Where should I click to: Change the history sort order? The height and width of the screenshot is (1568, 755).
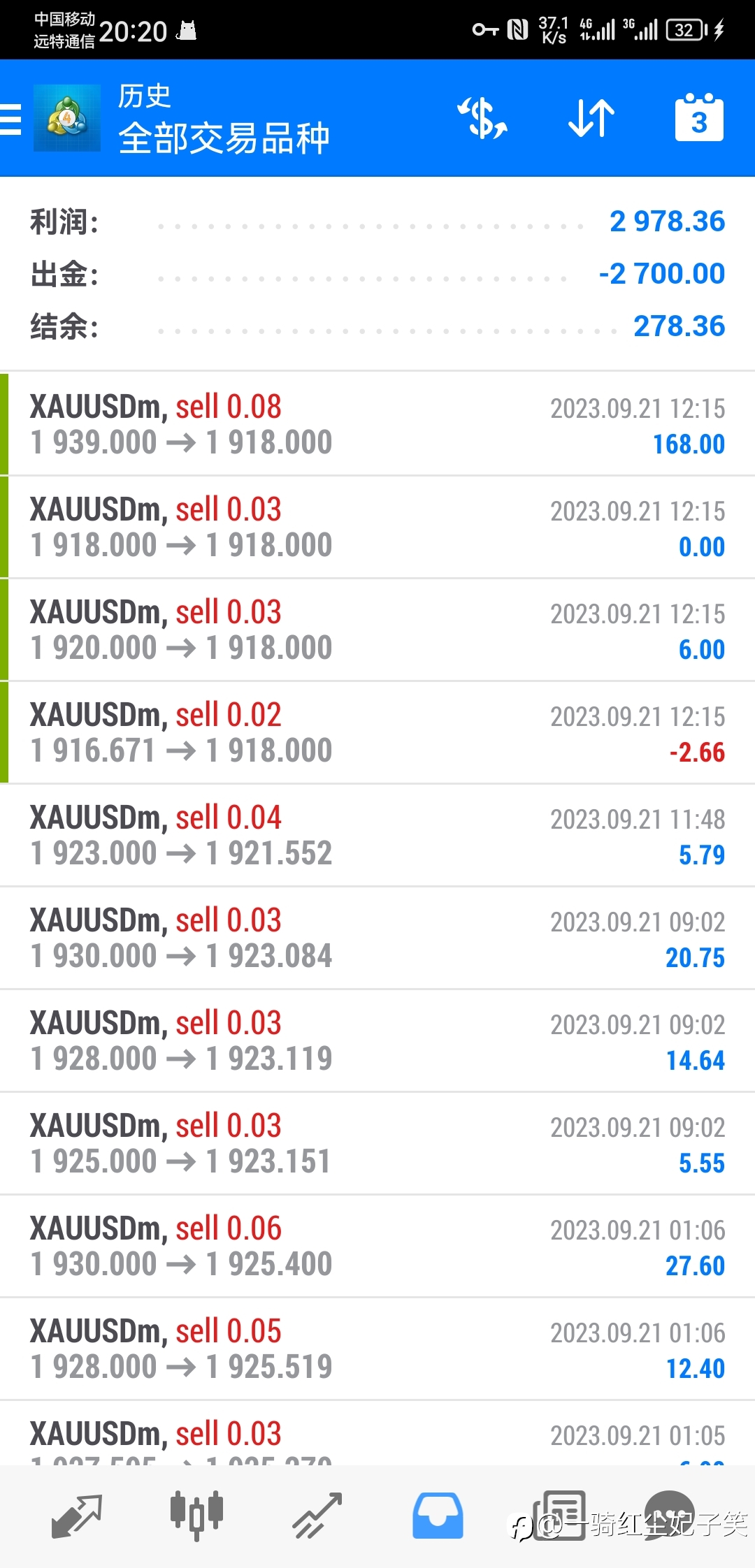[591, 118]
